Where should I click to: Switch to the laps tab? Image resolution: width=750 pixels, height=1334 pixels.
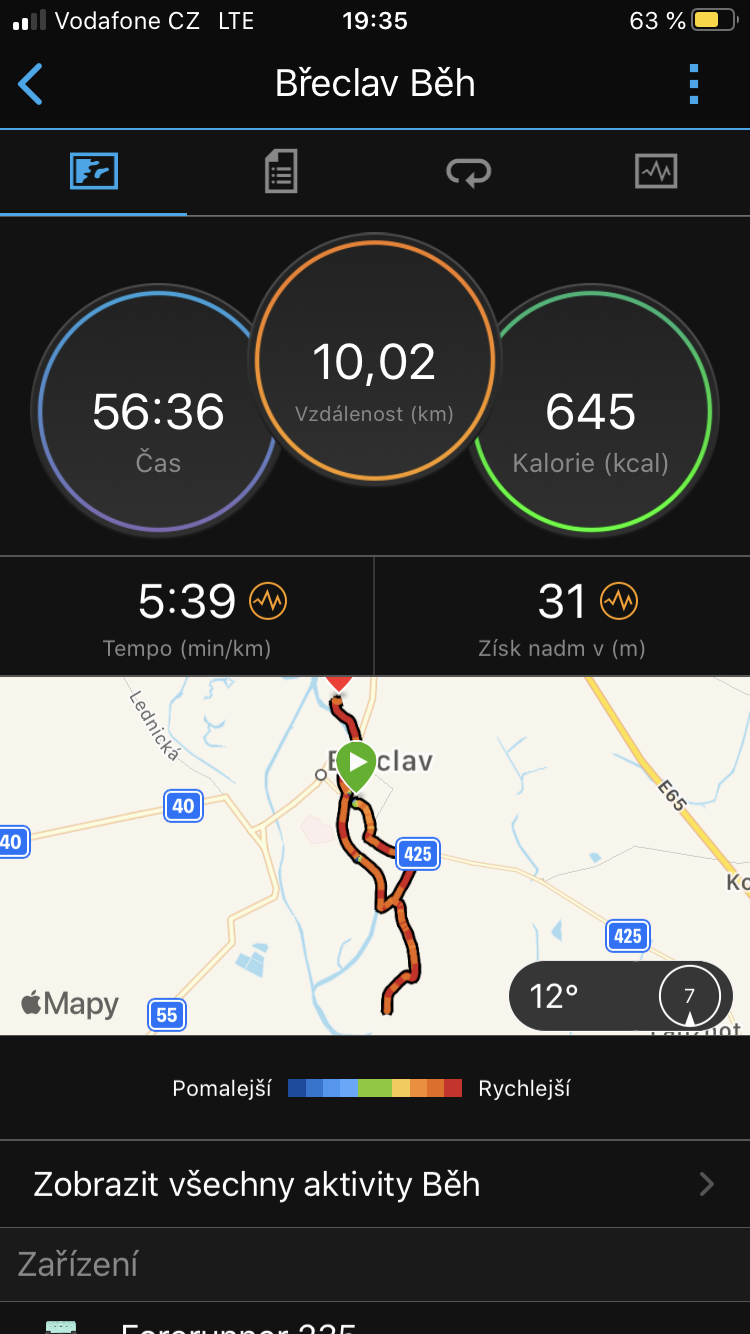point(468,172)
